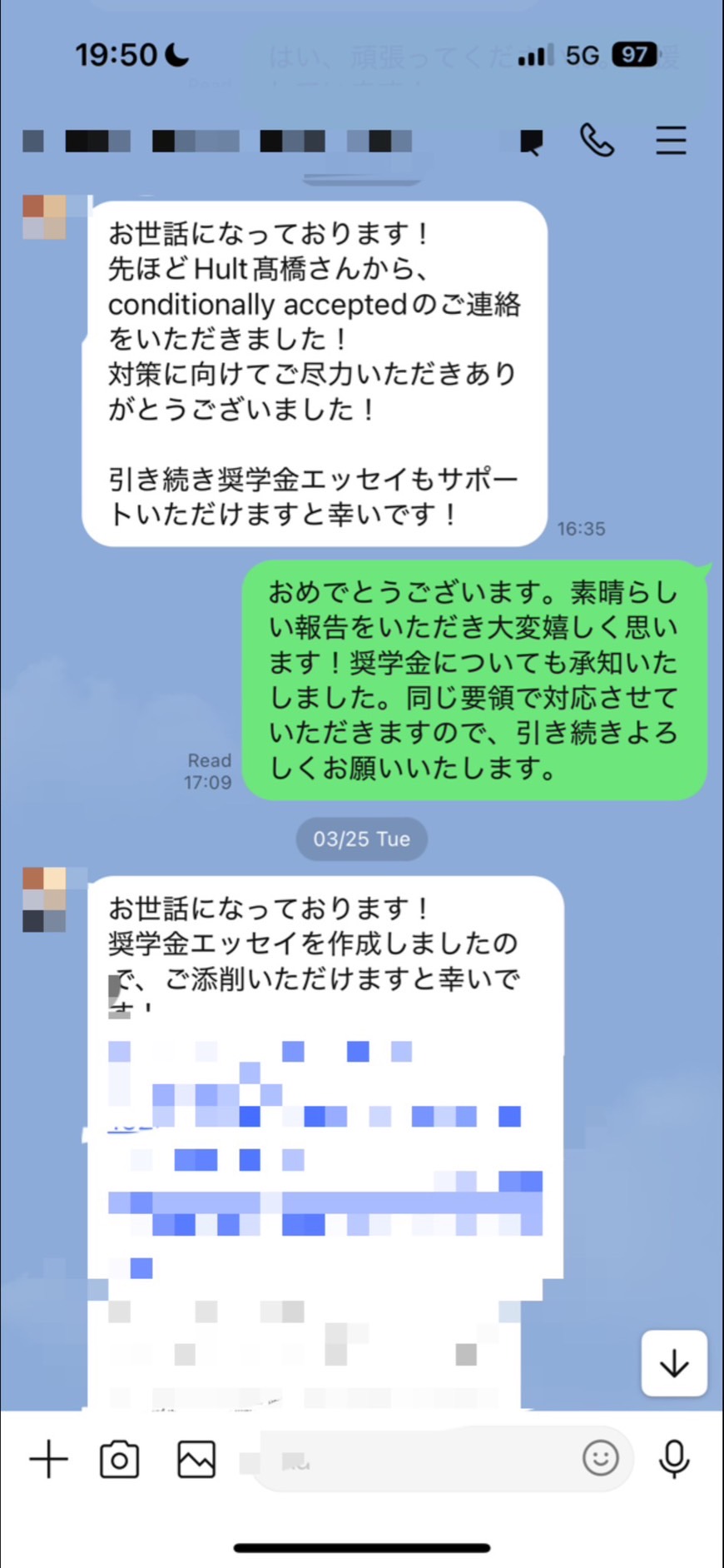724x1568 pixels.
Task: Open the chat hamburger menu
Action: pyautogui.click(x=671, y=141)
